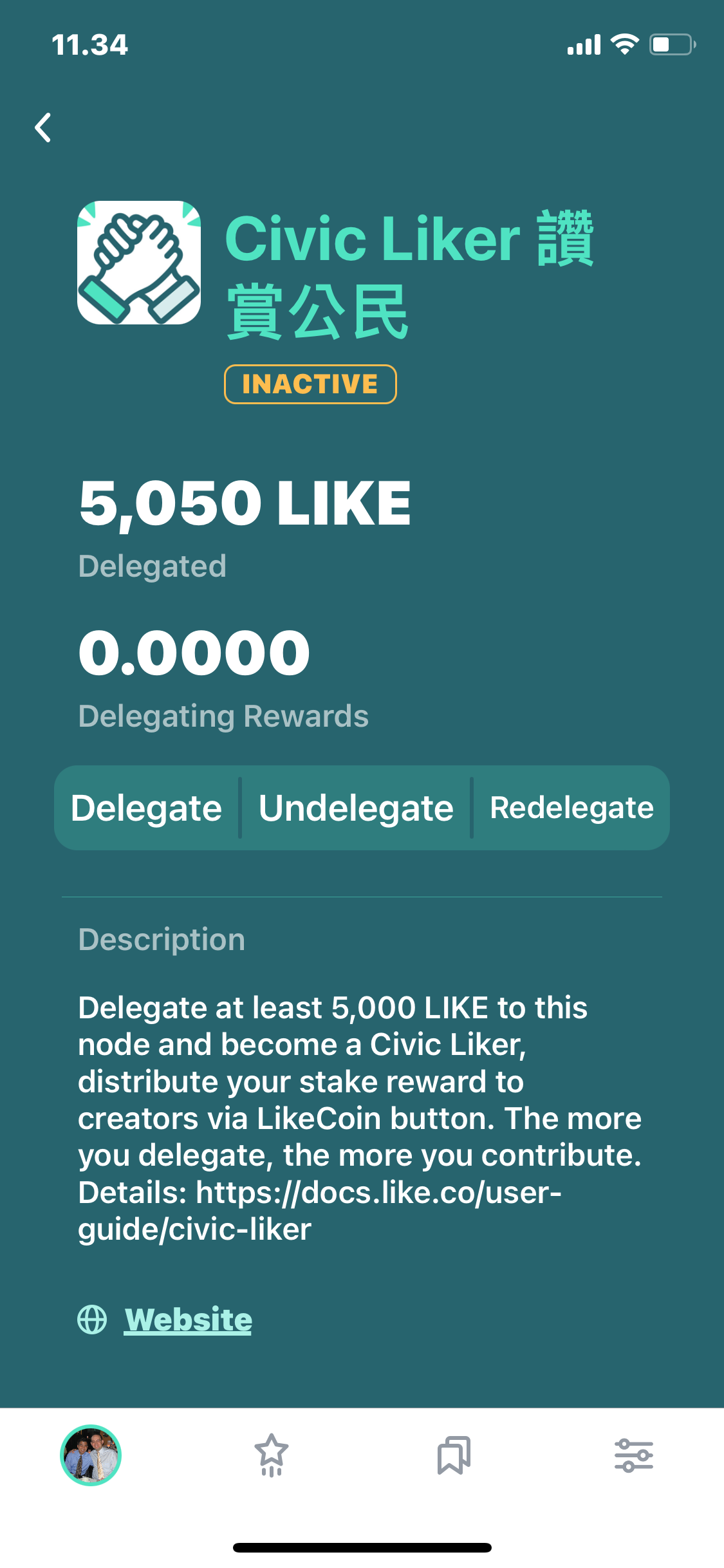Tap the Delegate button
The width and height of the screenshot is (724, 1568).
point(147,808)
